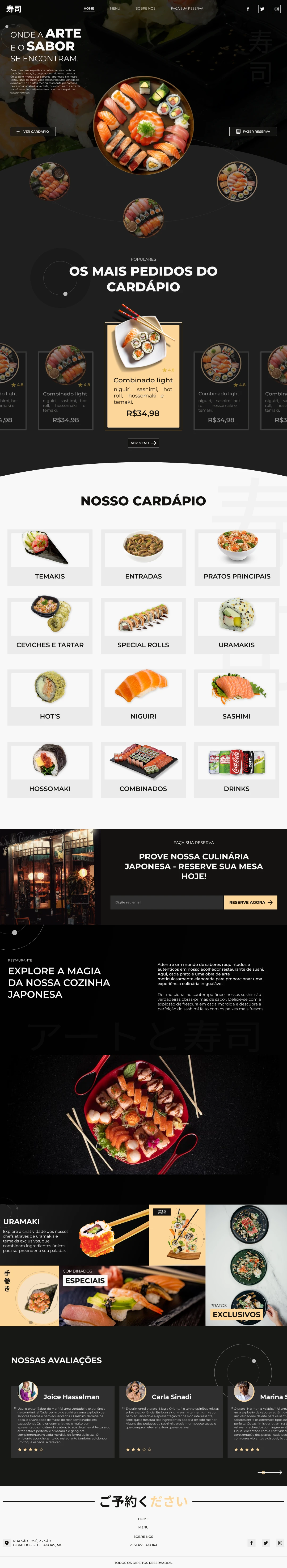Tap the Reserve Agora button

tap(250, 902)
